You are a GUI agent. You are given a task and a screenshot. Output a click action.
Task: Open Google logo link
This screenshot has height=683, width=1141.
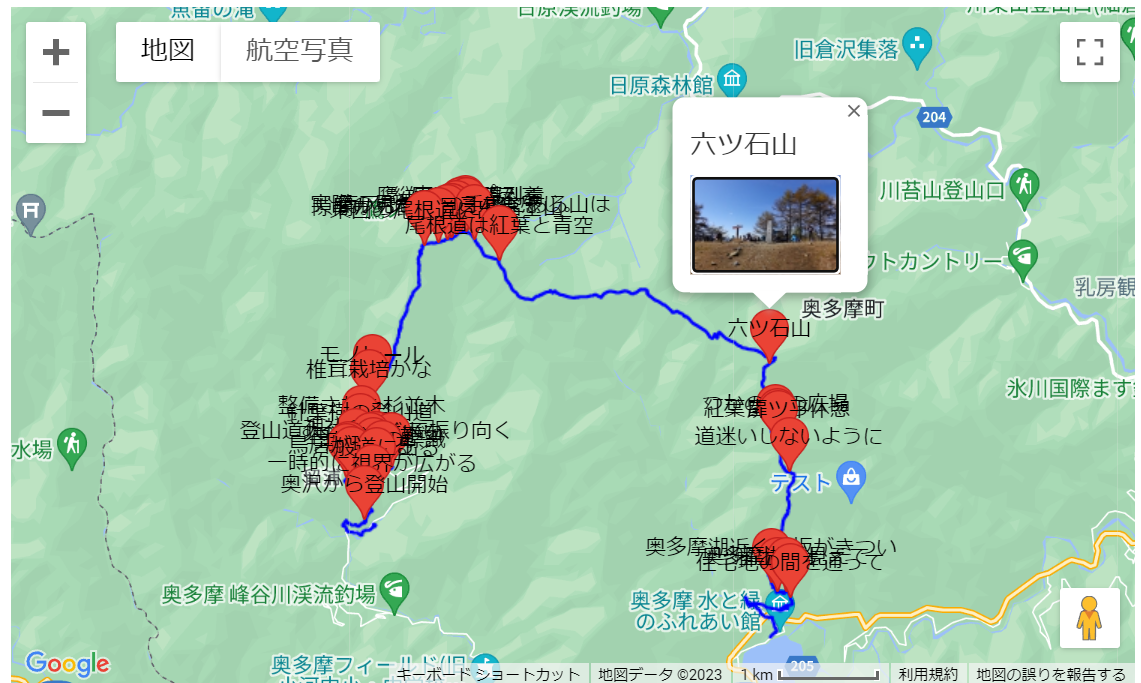67,663
